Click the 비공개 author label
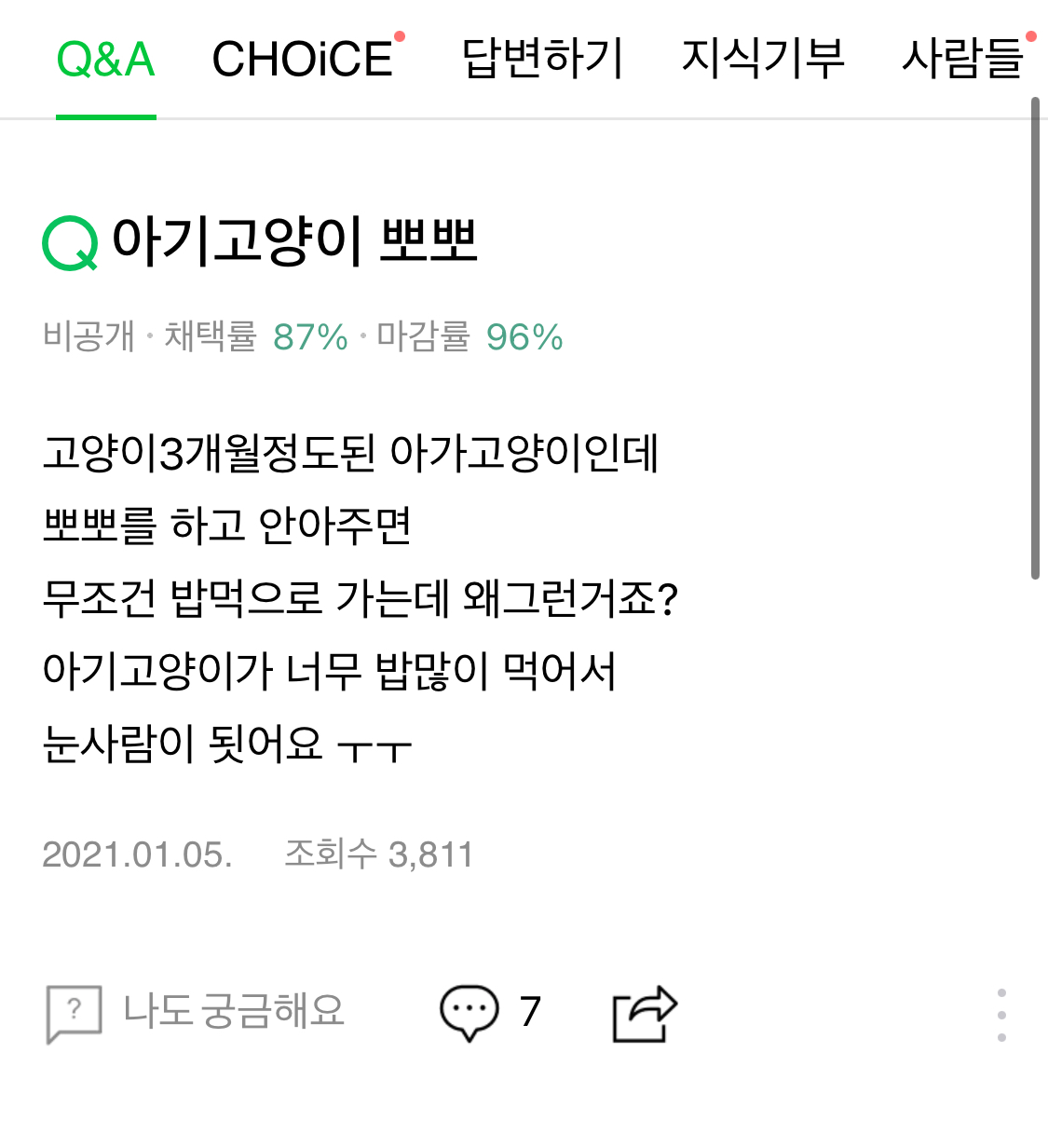 click(x=84, y=337)
